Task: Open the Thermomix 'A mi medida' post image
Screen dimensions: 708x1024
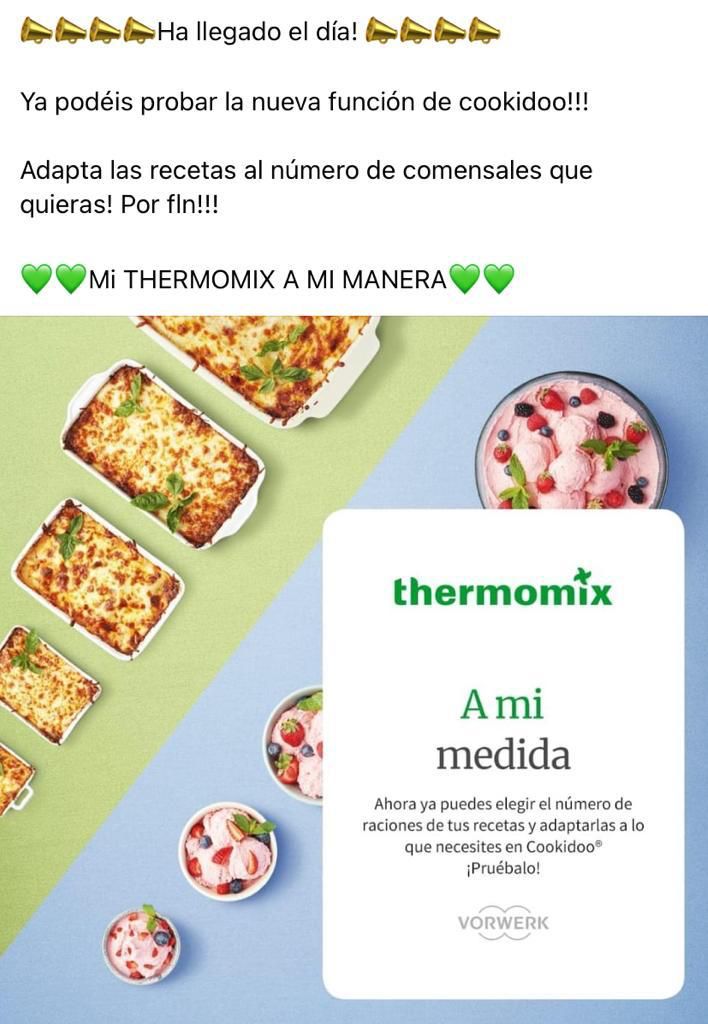Action: (354, 668)
